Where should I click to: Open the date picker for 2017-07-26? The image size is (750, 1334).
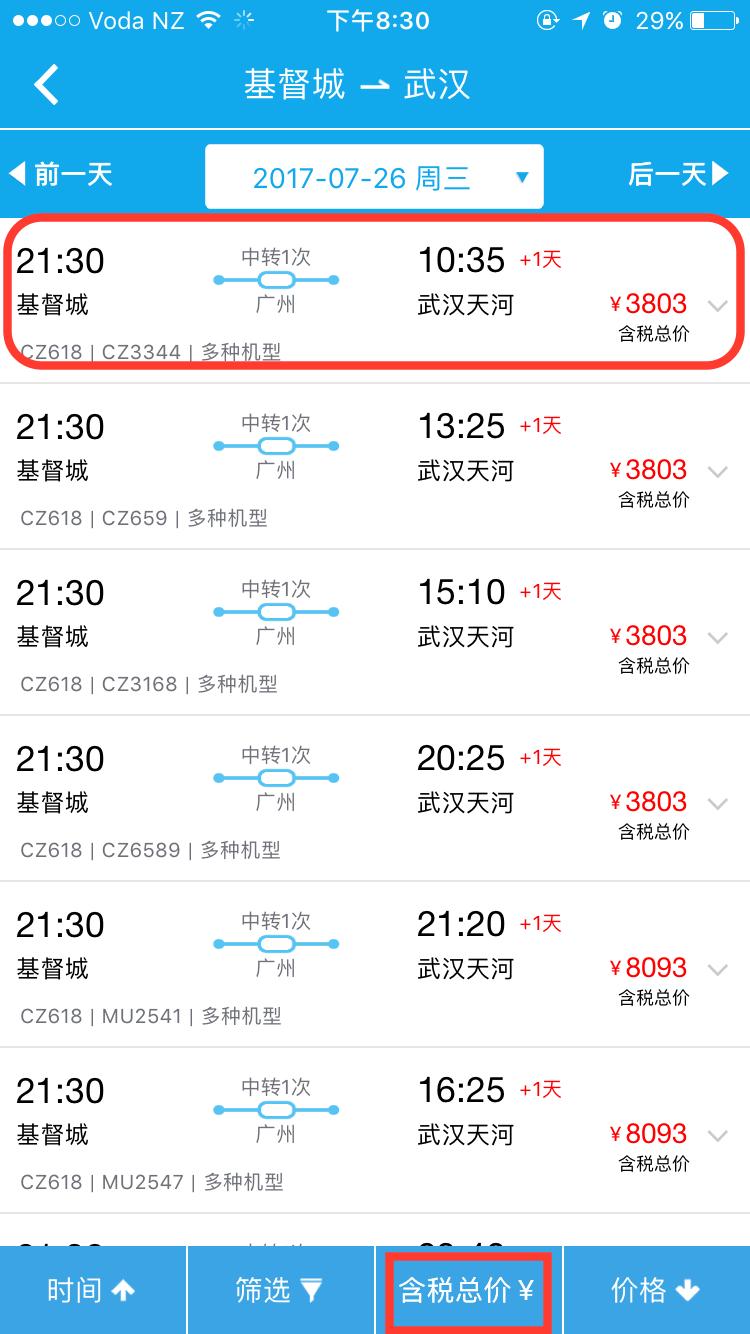pyautogui.click(x=374, y=176)
